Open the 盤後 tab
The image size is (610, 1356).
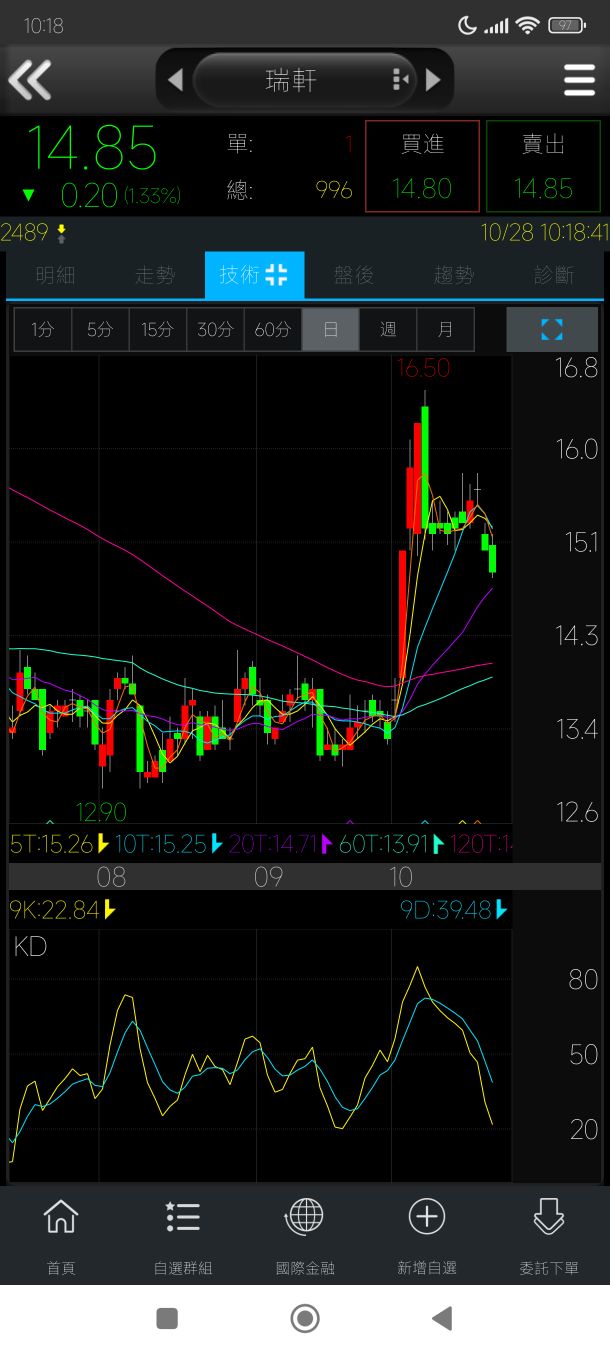(x=354, y=275)
